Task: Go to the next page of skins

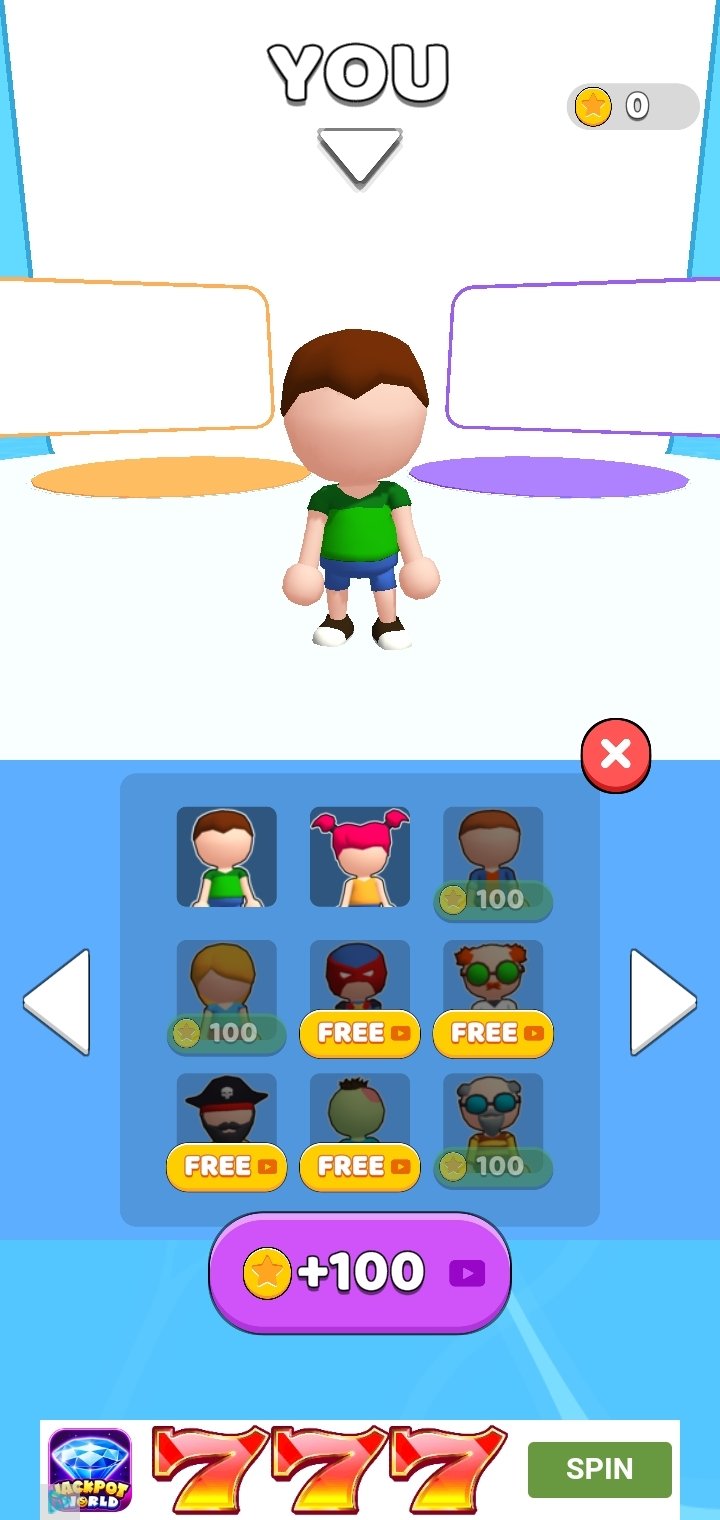Action: [x=662, y=1002]
